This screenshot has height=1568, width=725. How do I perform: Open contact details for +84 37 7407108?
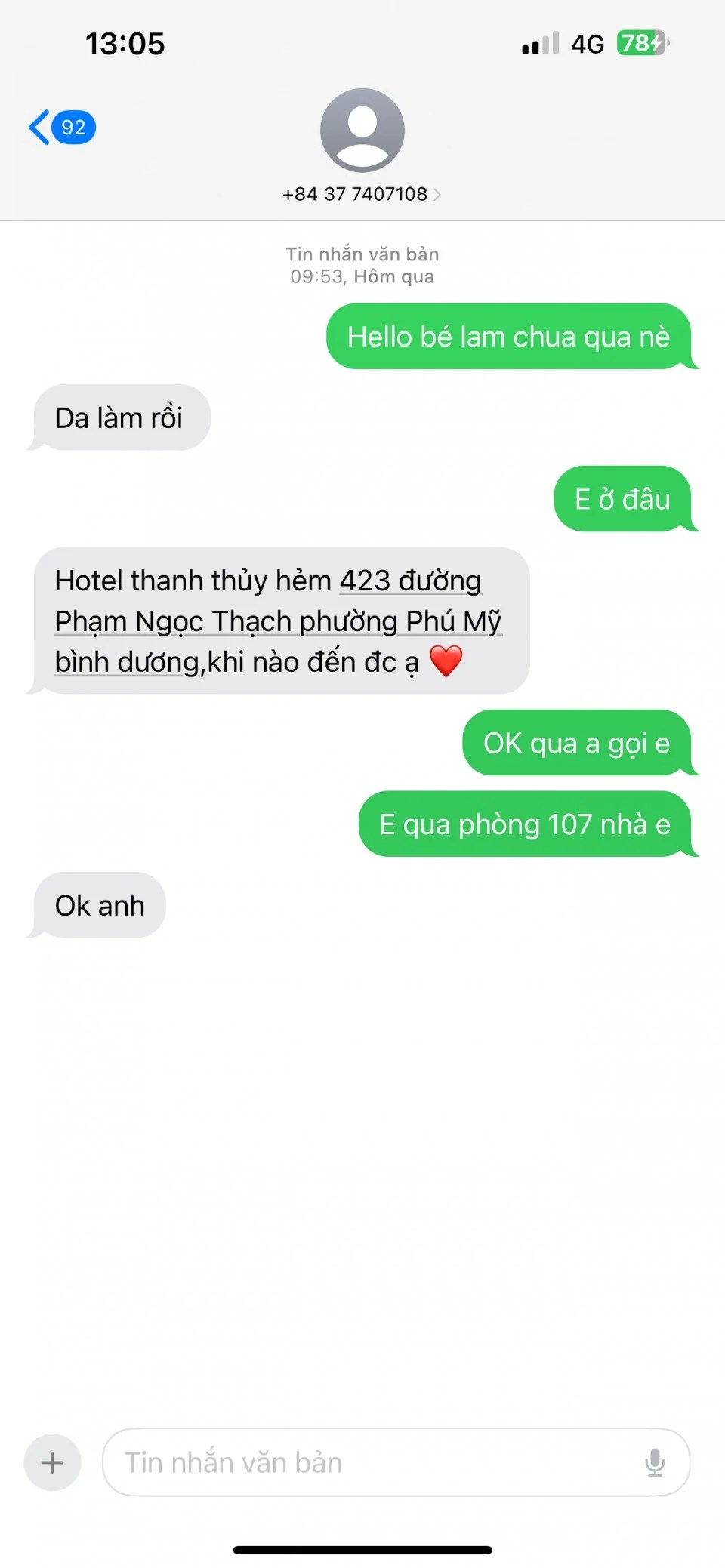click(362, 194)
